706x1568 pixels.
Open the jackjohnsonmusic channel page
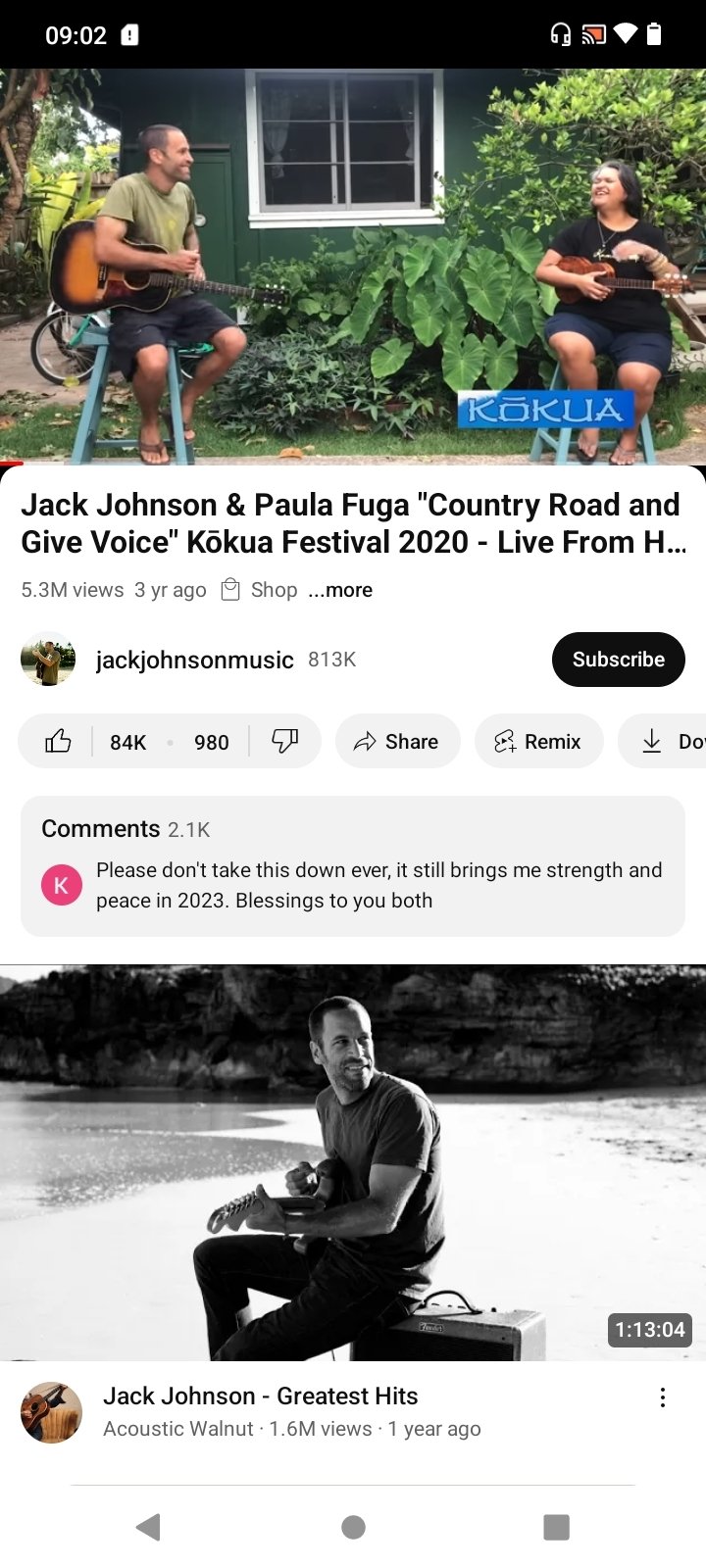194,660
